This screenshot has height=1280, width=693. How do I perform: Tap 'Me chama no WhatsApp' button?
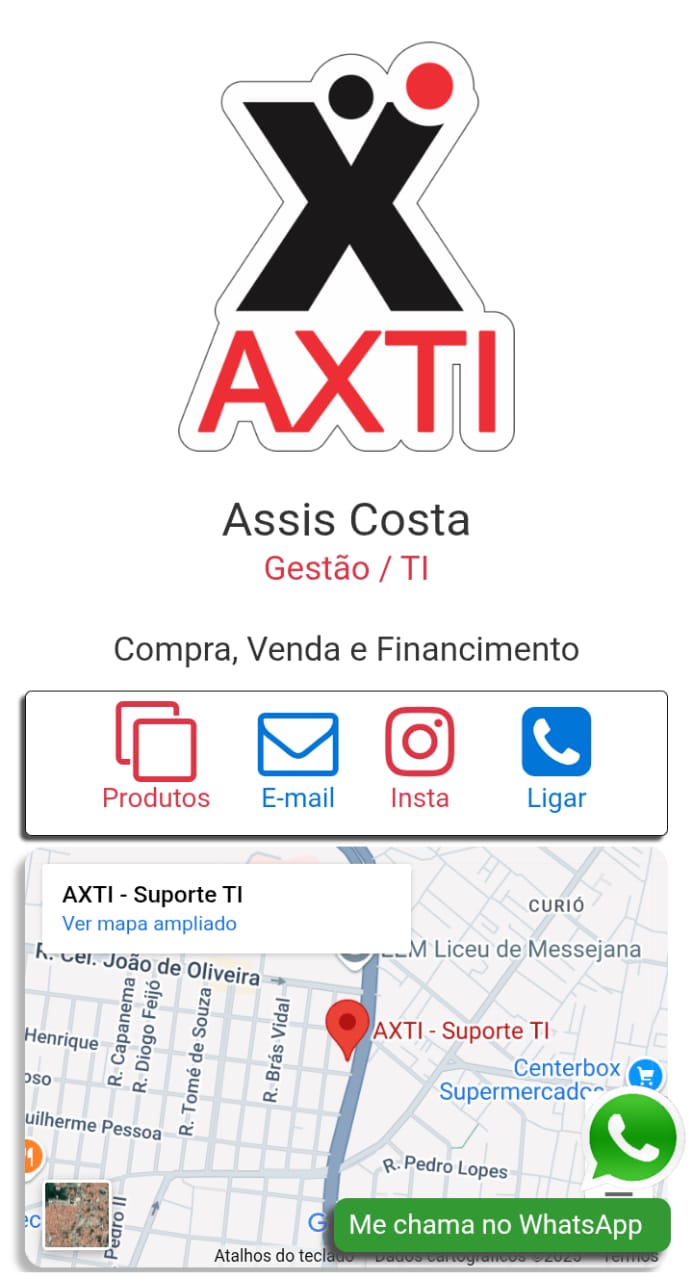pyautogui.click(x=501, y=1225)
